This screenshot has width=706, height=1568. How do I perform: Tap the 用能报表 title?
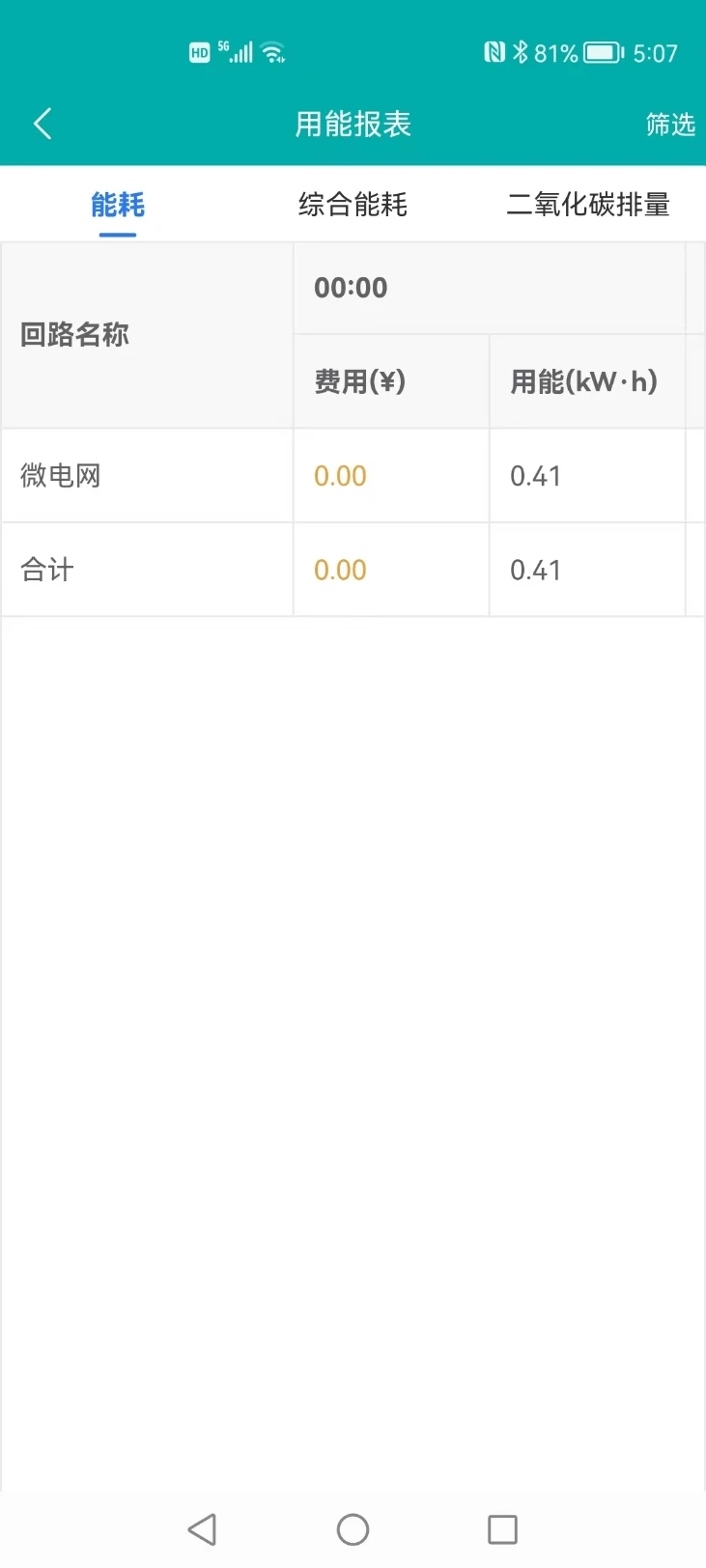coord(353,124)
